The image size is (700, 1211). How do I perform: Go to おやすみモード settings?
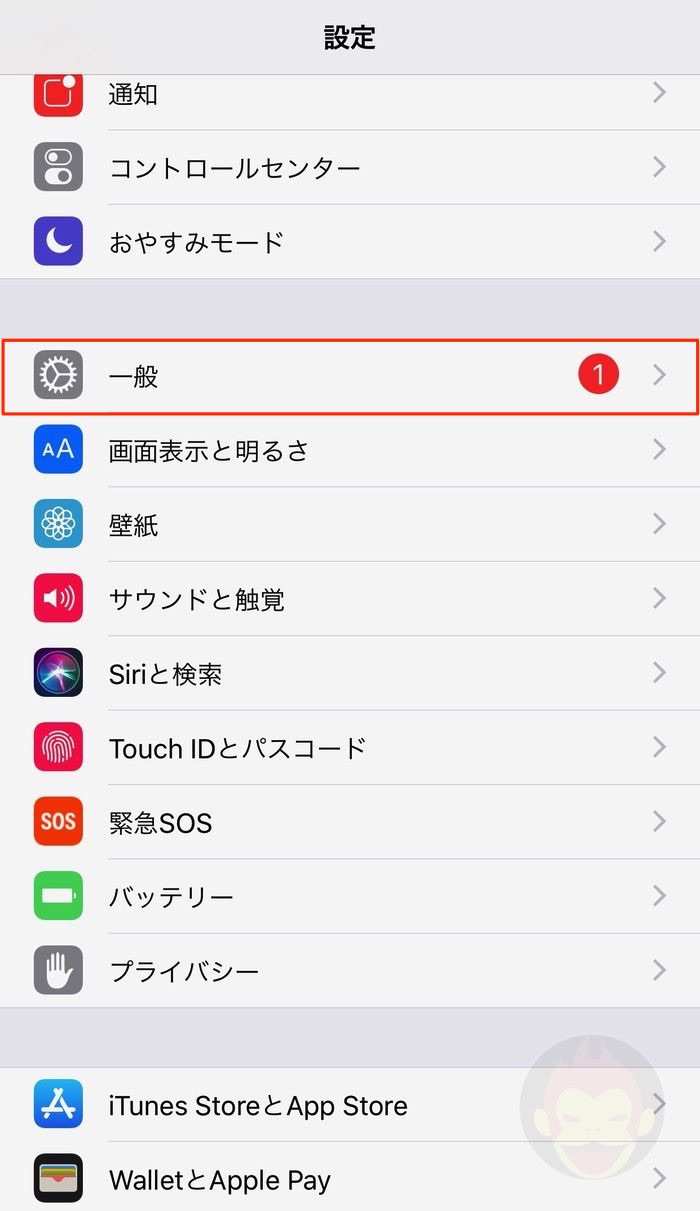[350, 242]
